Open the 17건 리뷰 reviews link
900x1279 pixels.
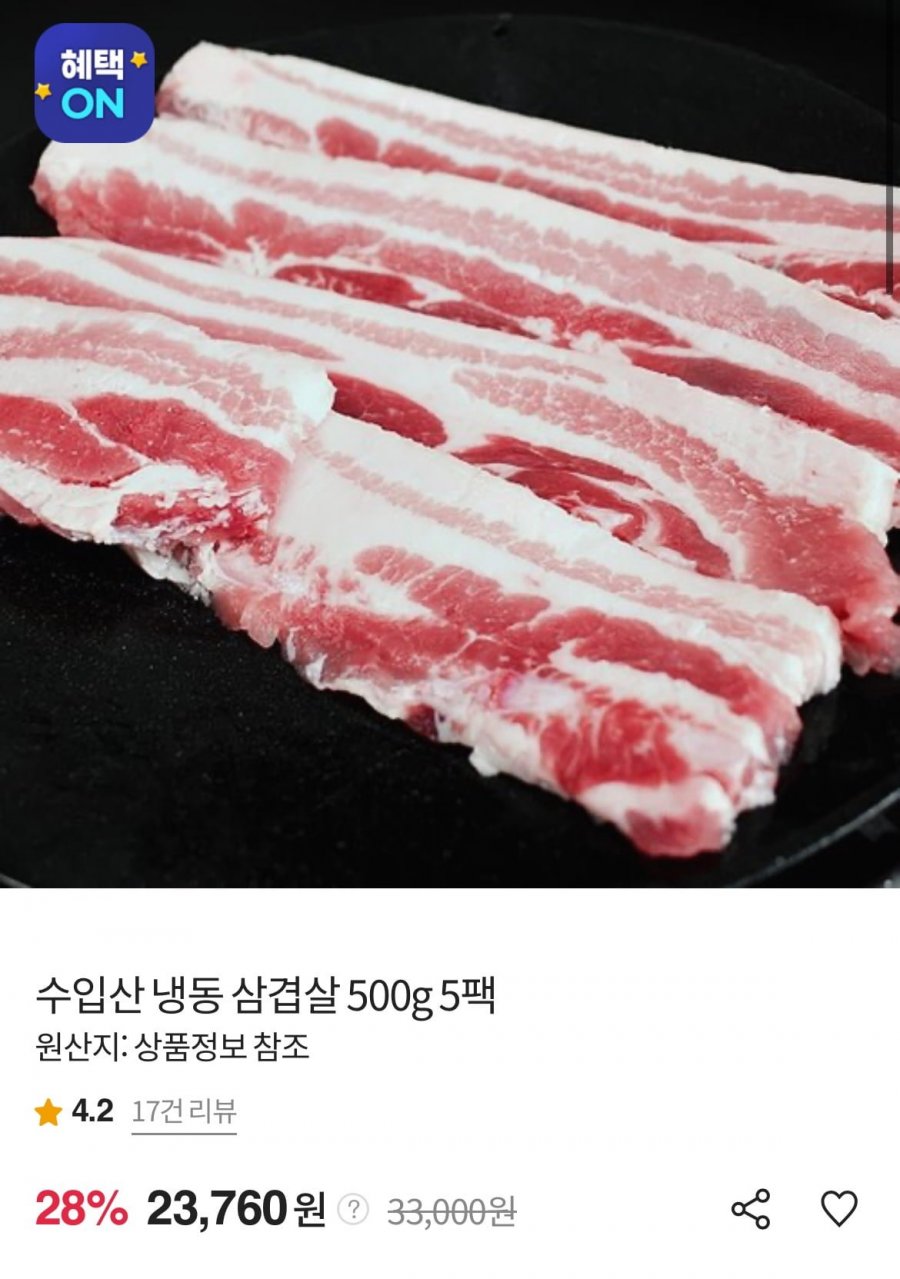point(184,1112)
